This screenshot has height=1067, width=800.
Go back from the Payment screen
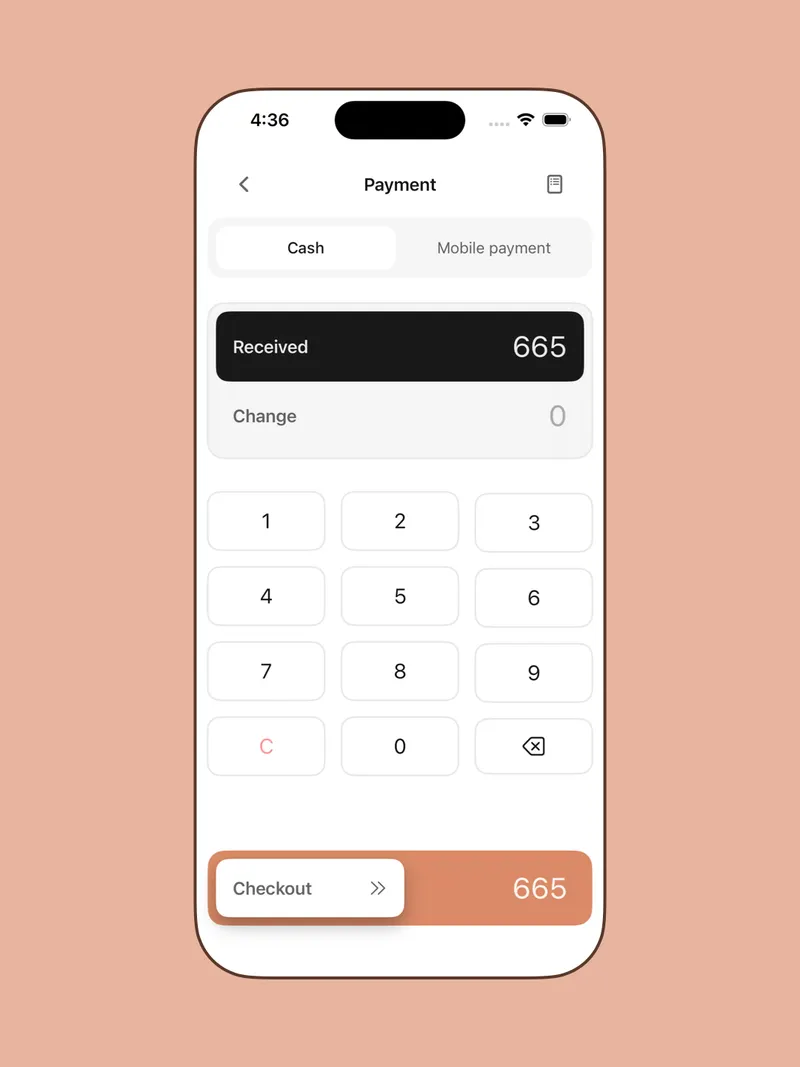(244, 184)
